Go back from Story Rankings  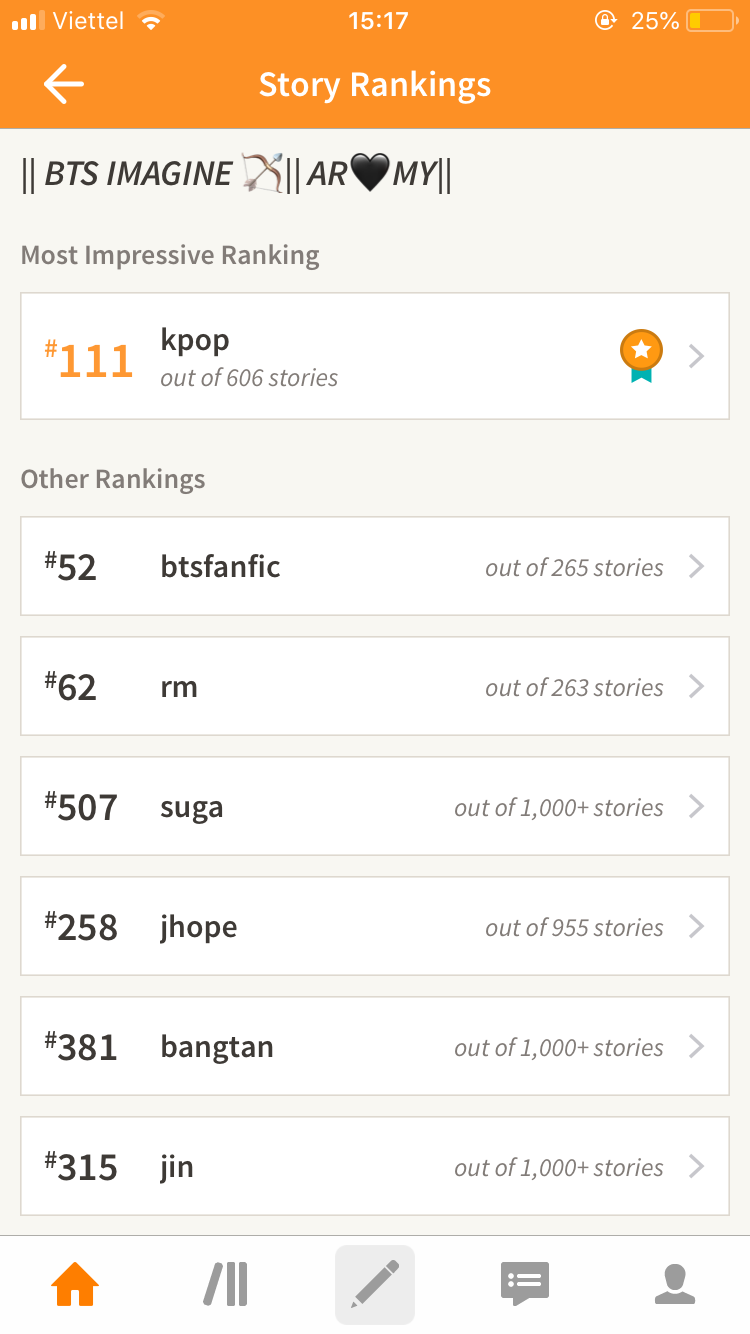(x=64, y=84)
